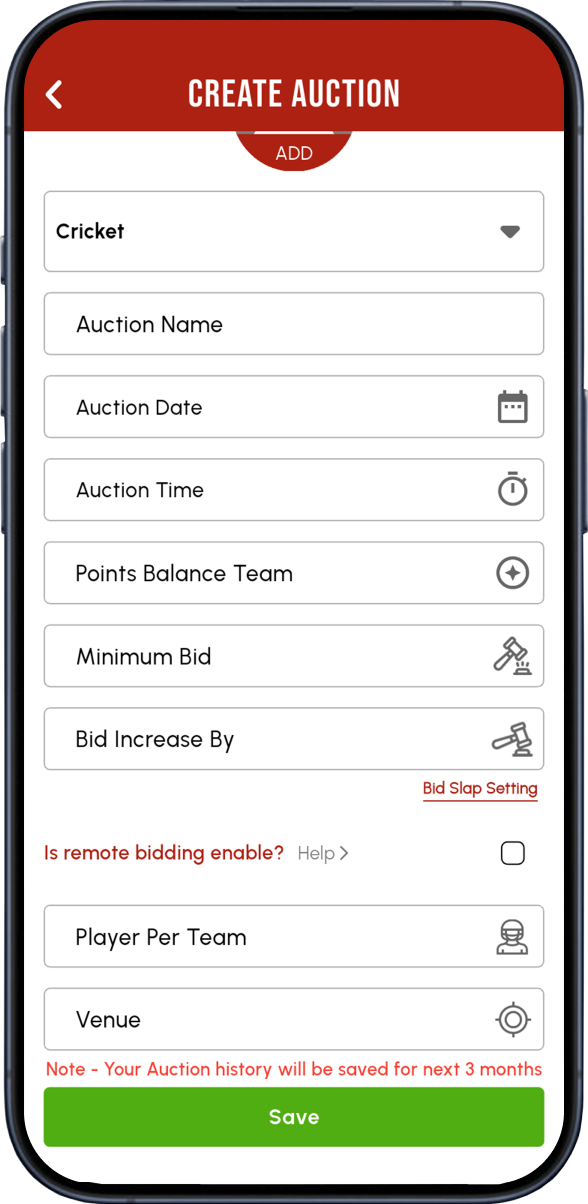This screenshot has height=1204, width=588.
Task: Open Help for remote bidding
Action: point(323,853)
